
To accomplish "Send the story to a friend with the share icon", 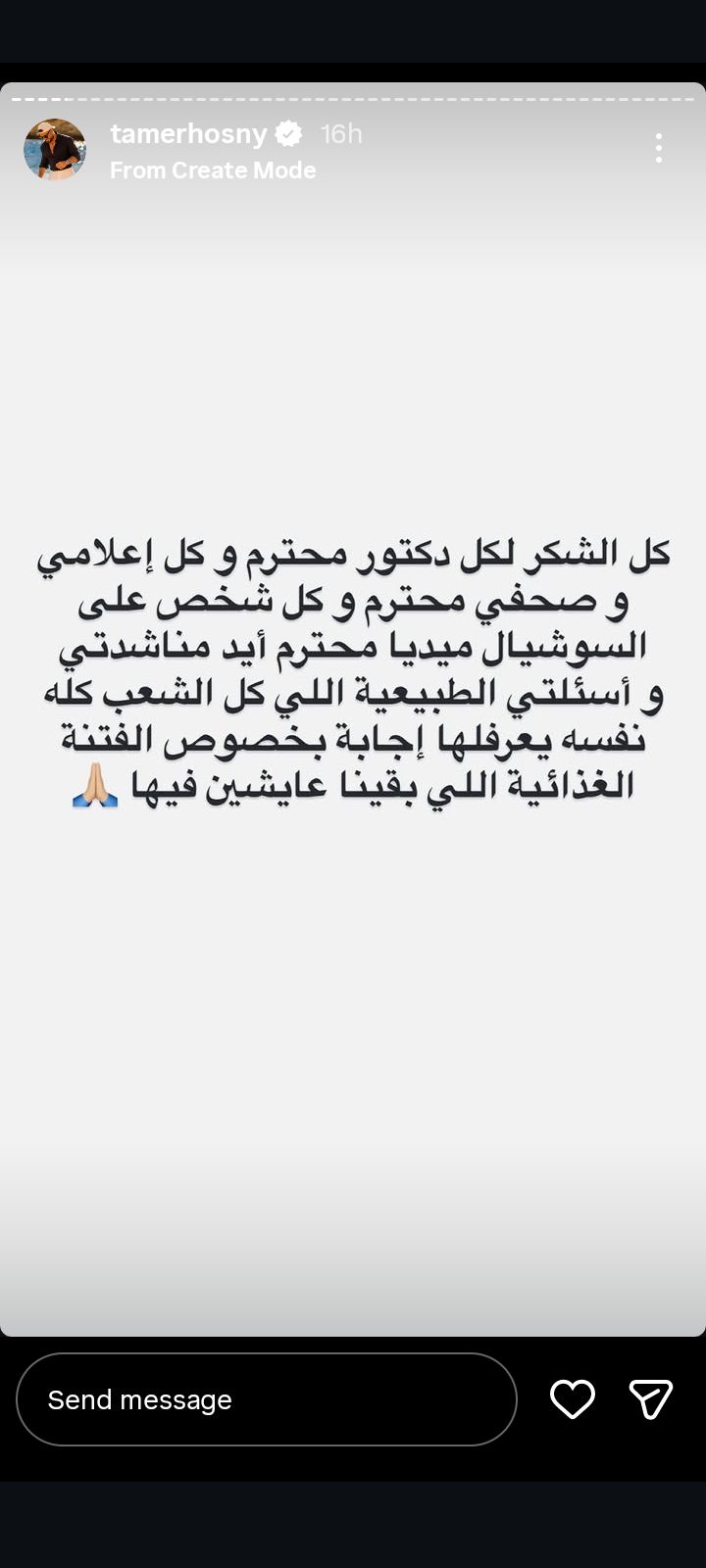I will pos(650,1398).
